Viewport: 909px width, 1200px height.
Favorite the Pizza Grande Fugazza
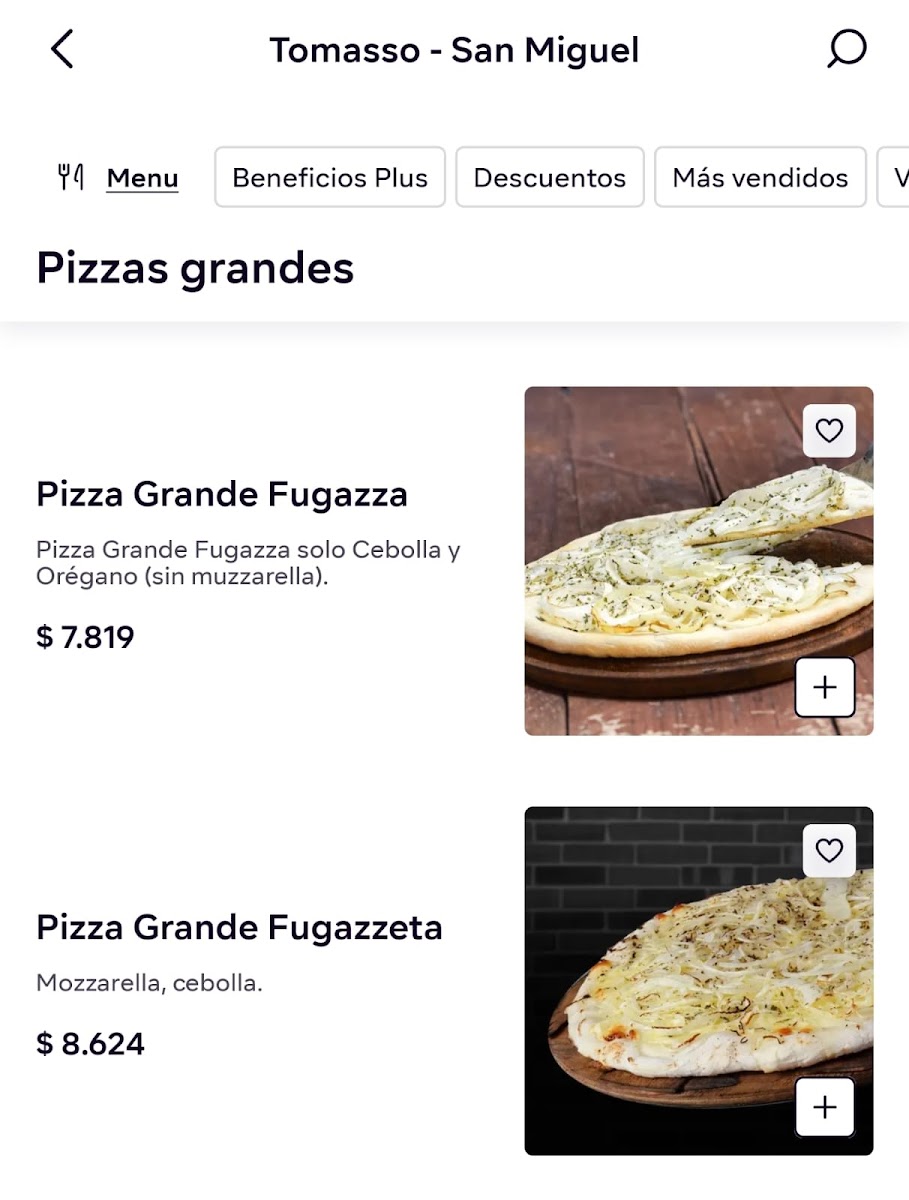[x=829, y=431]
